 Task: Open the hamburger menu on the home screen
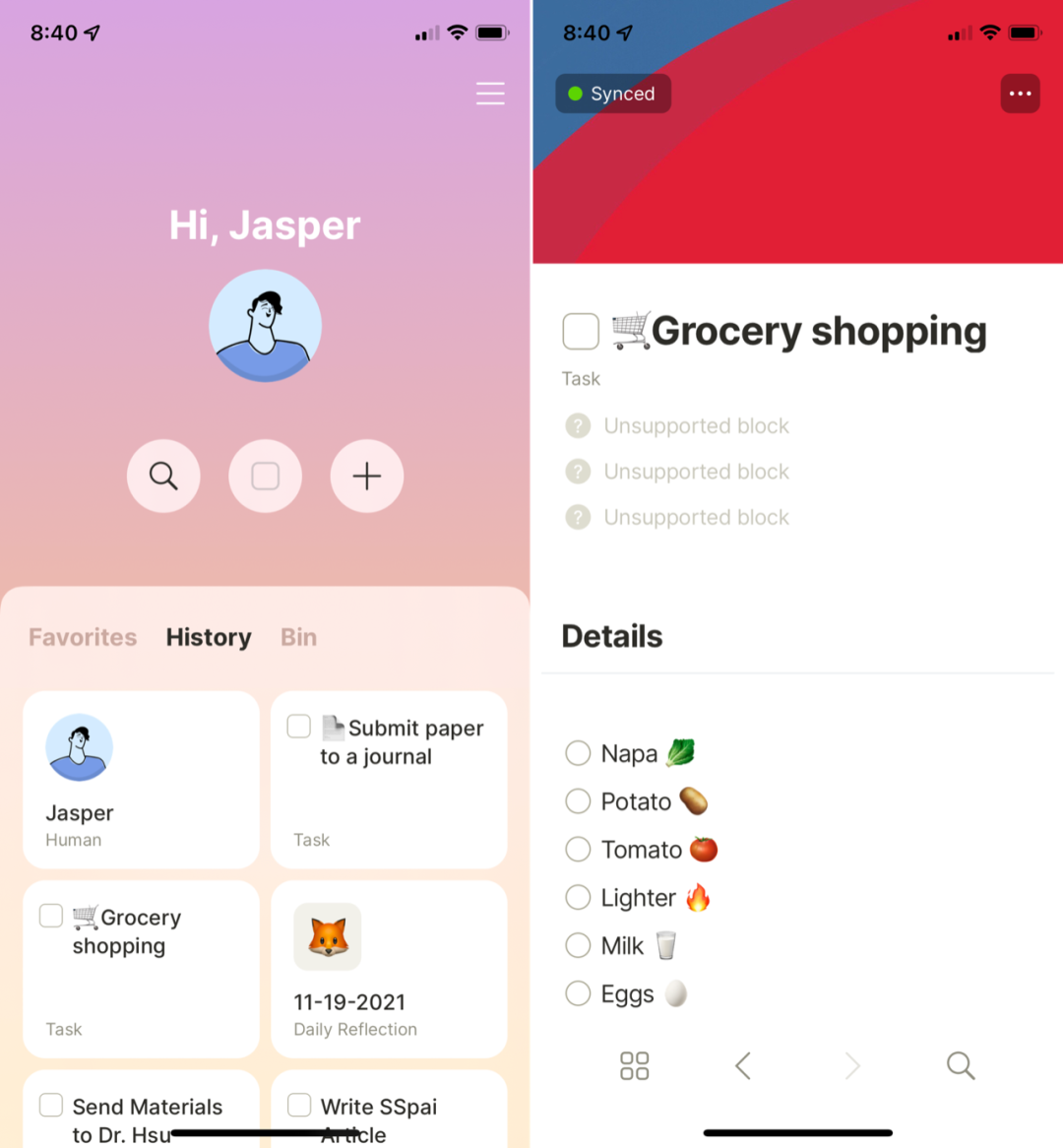490,94
